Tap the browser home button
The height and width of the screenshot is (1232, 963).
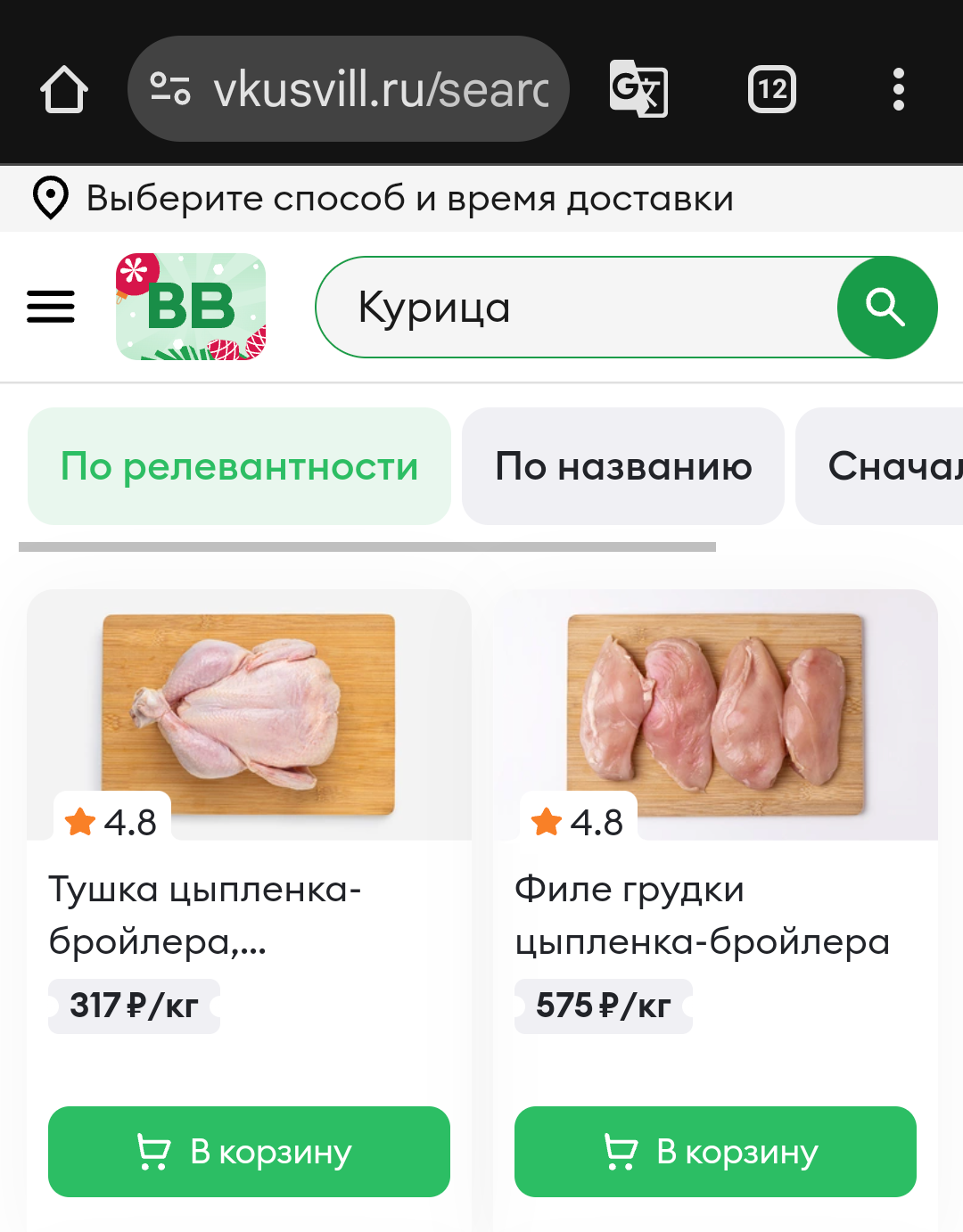click(64, 89)
